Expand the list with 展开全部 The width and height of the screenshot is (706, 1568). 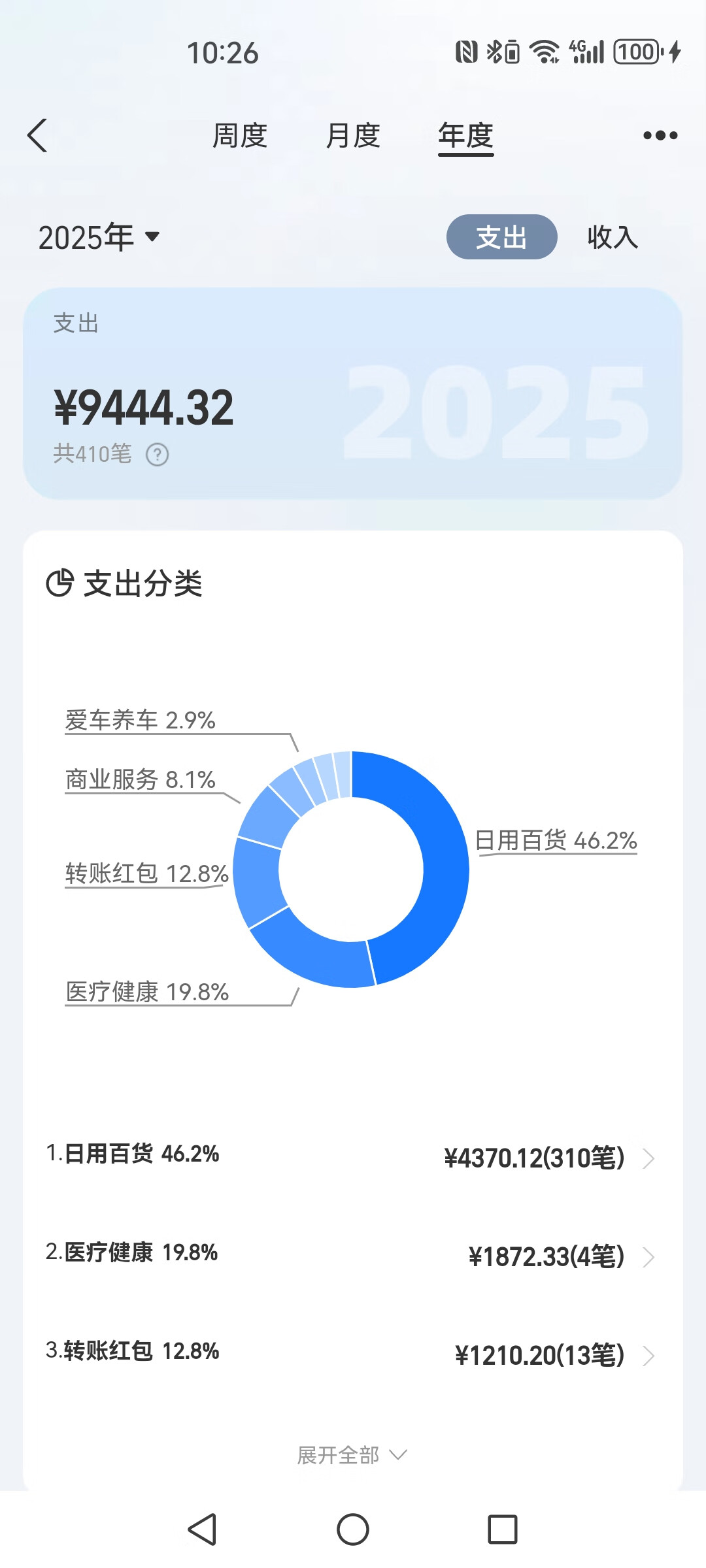click(352, 1455)
